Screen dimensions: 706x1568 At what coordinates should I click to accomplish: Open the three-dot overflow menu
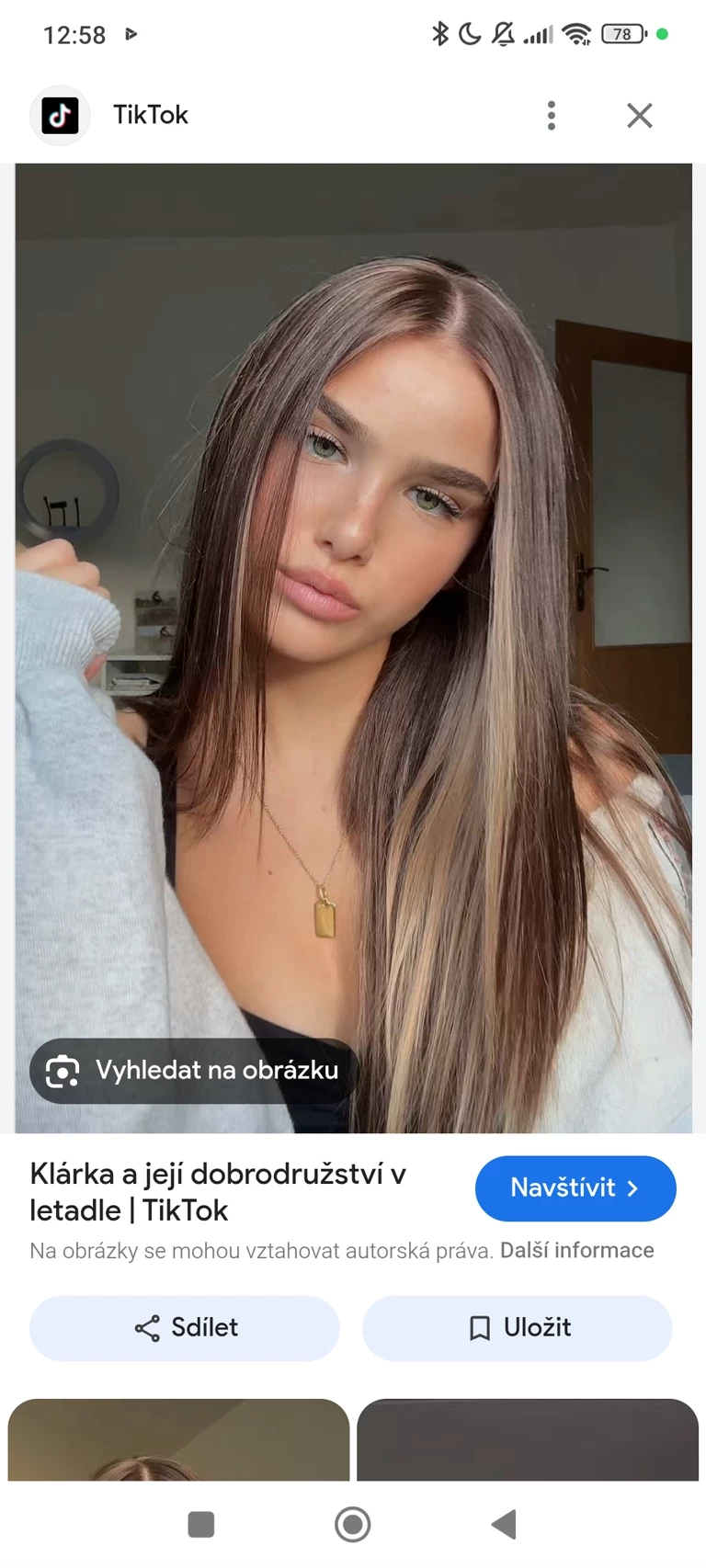[x=552, y=116]
